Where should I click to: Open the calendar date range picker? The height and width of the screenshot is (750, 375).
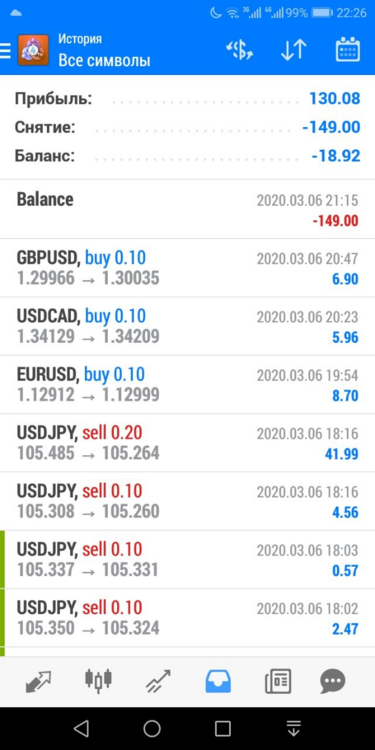coord(348,50)
